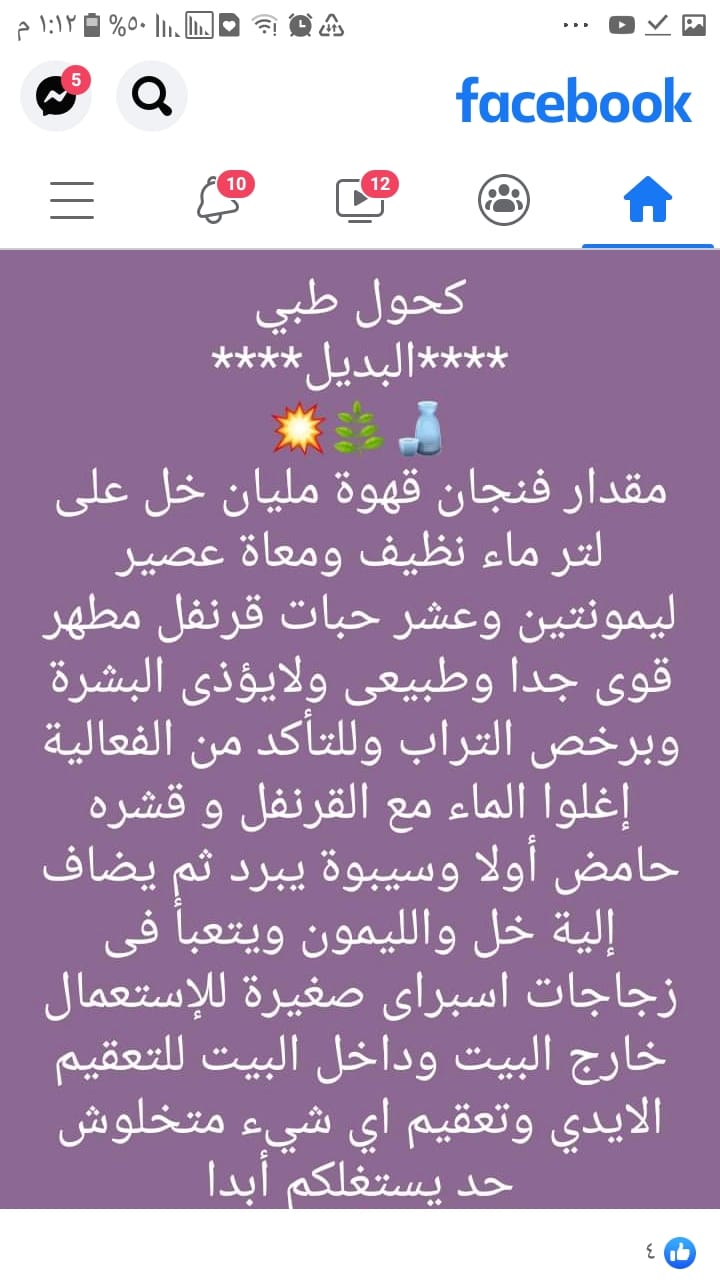The height and width of the screenshot is (1280, 720).
Task: Open the hamburger menu tab
Action: point(72,200)
